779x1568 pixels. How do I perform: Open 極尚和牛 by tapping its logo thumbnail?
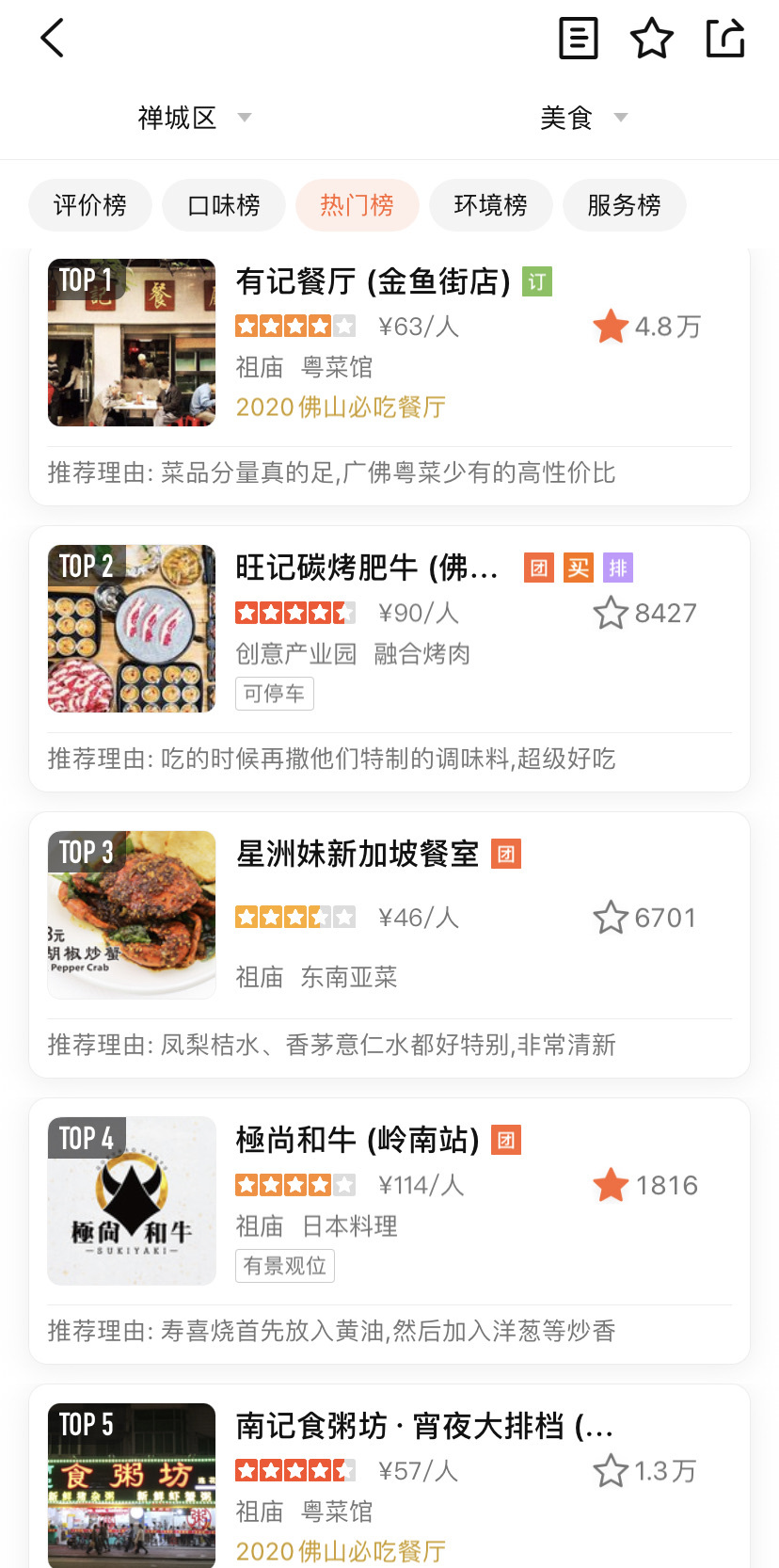(131, 1200)
